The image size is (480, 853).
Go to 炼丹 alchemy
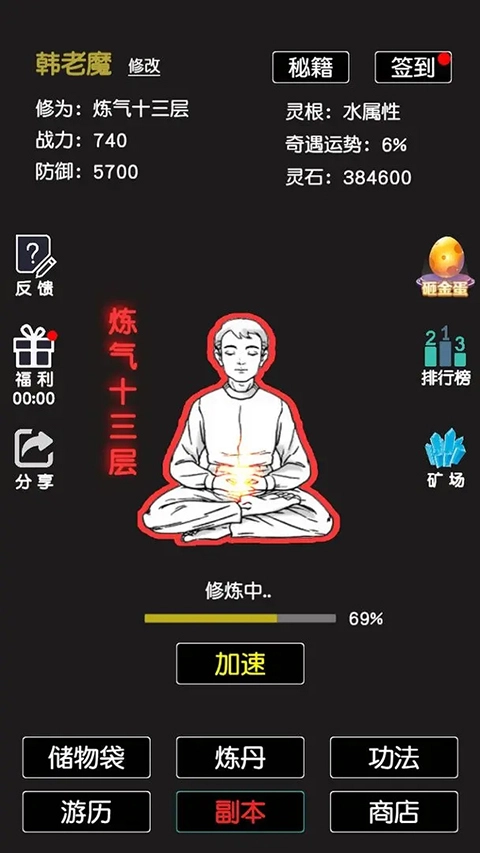[240, 757]
